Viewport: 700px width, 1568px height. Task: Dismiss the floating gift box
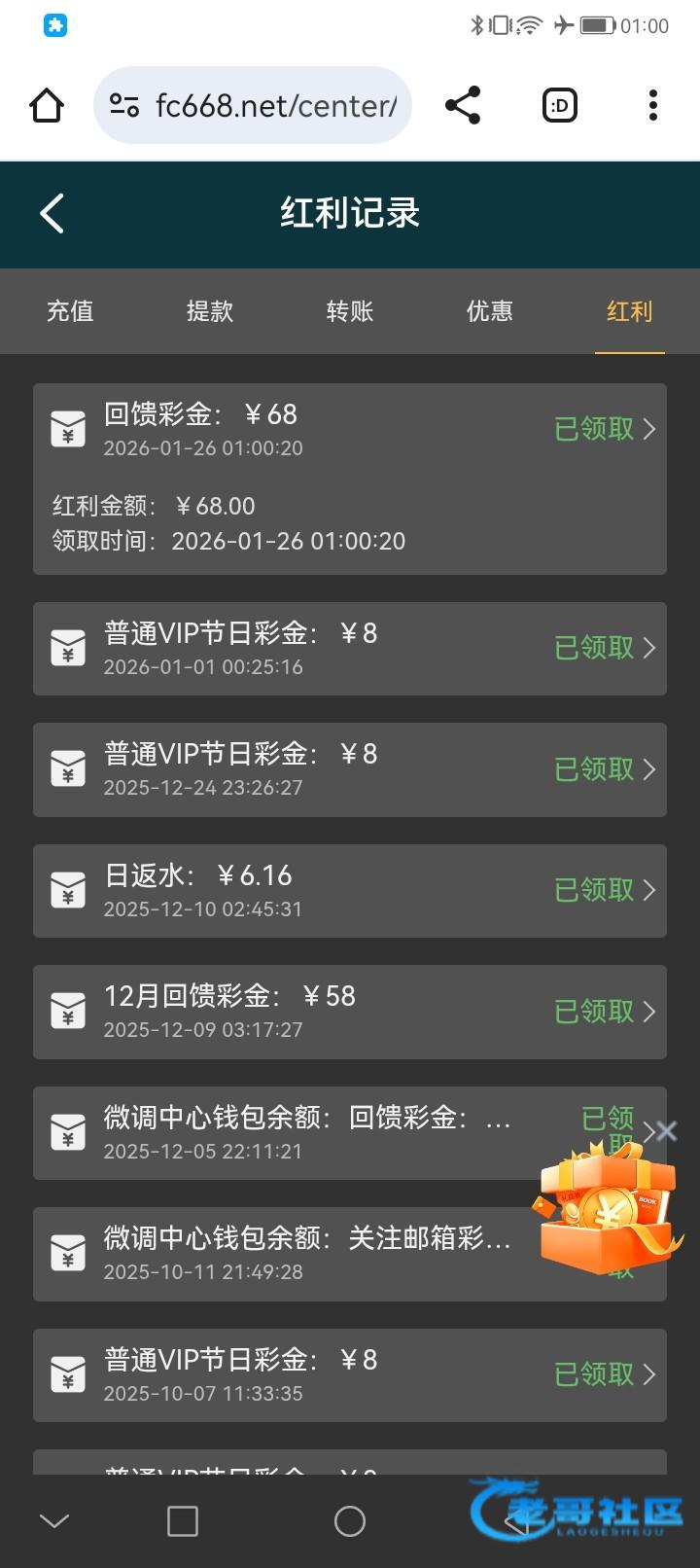[667, 1130]
